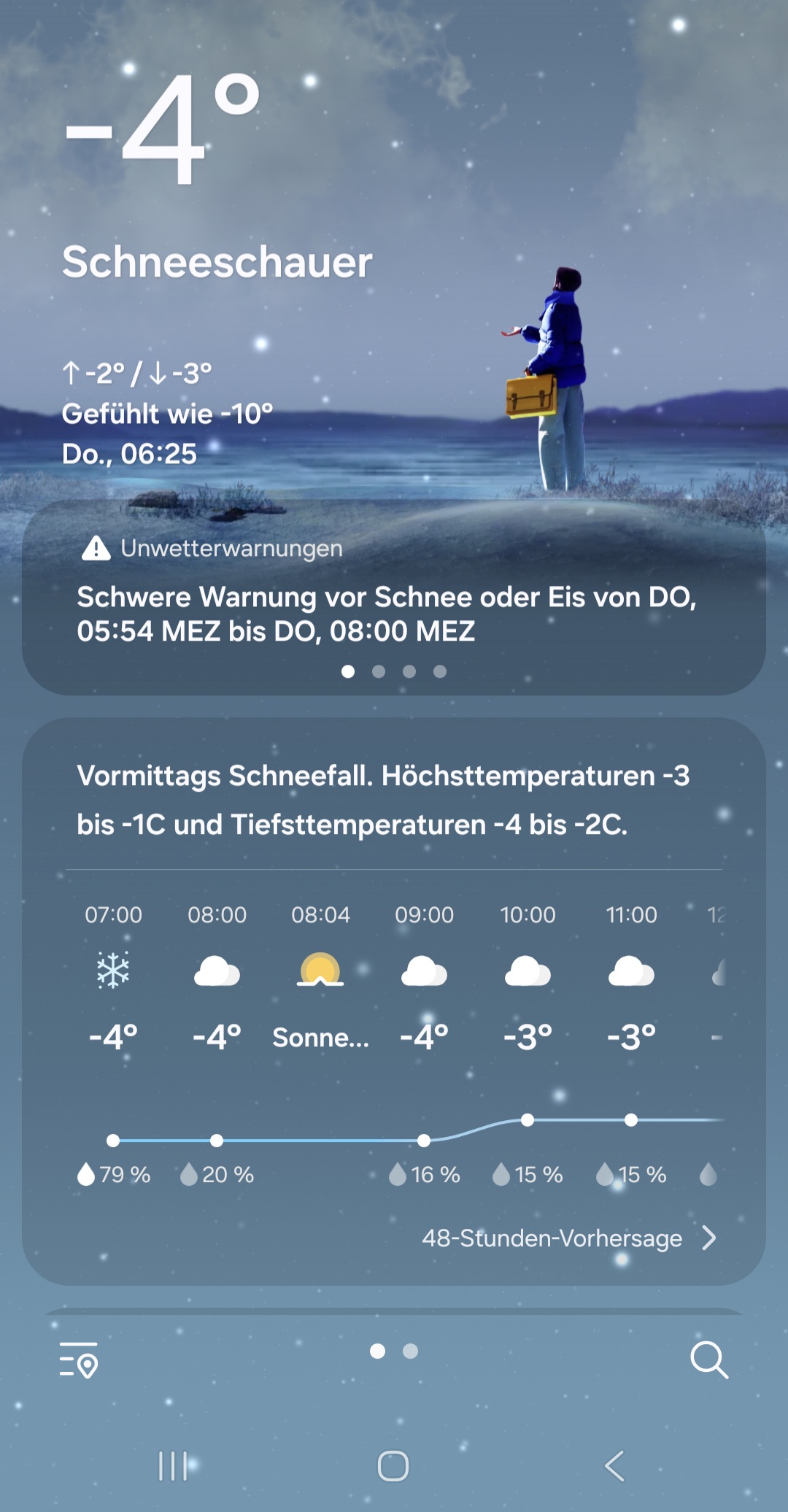788x1512 pixels.
Task: Tap the droplet icon showing 15 % at 10:00
Action: (x=502, y=1169)
